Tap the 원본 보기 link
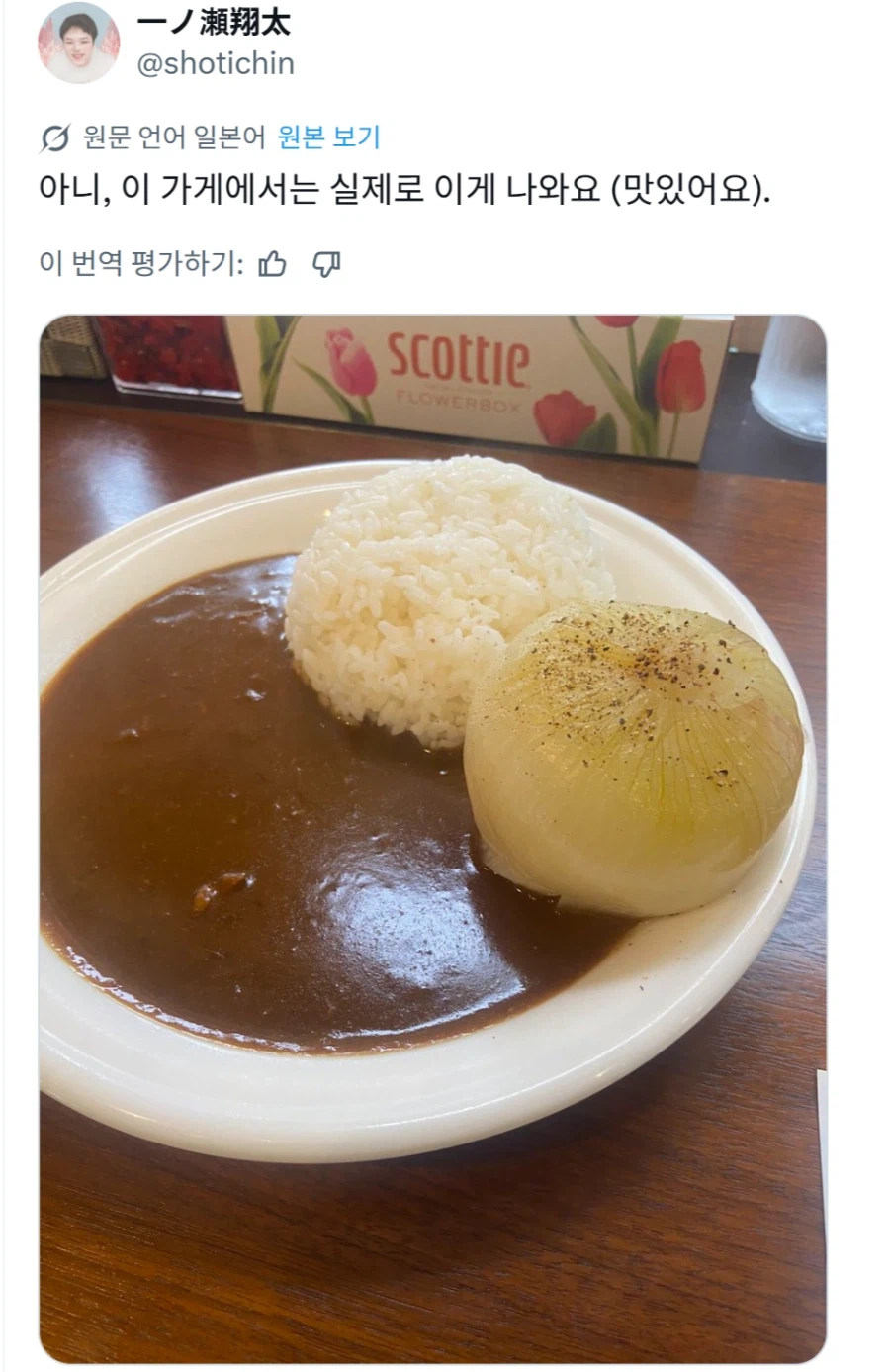This screenshot has width=890, height=1372. click(x=328, y=137)
